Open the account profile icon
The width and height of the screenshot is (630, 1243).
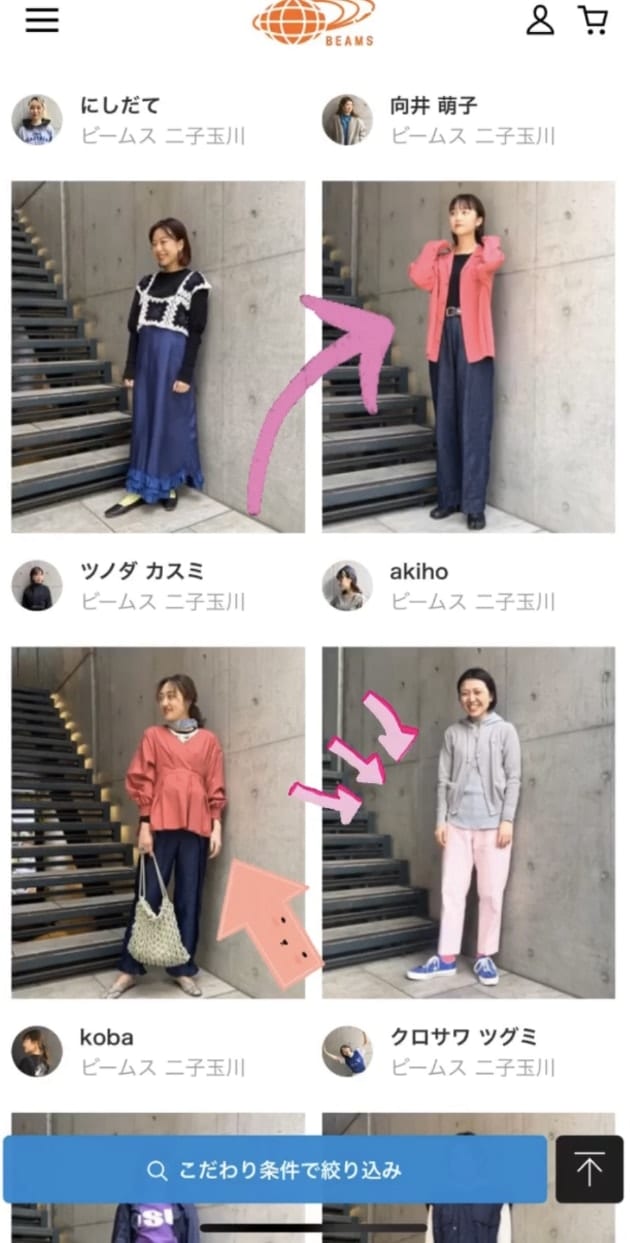tap(540, 20)
